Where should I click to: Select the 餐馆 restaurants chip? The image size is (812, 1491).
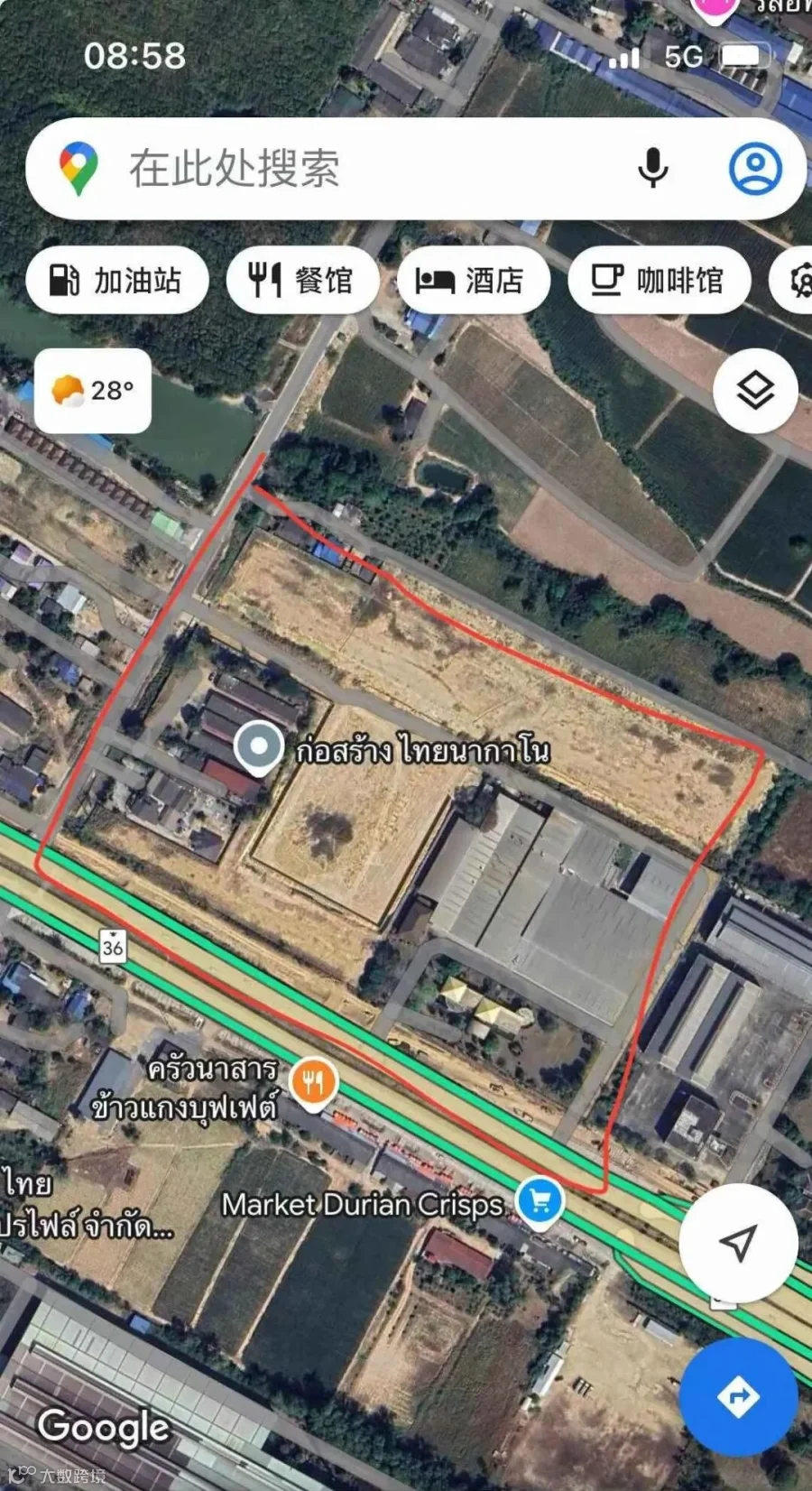[301, 280]
